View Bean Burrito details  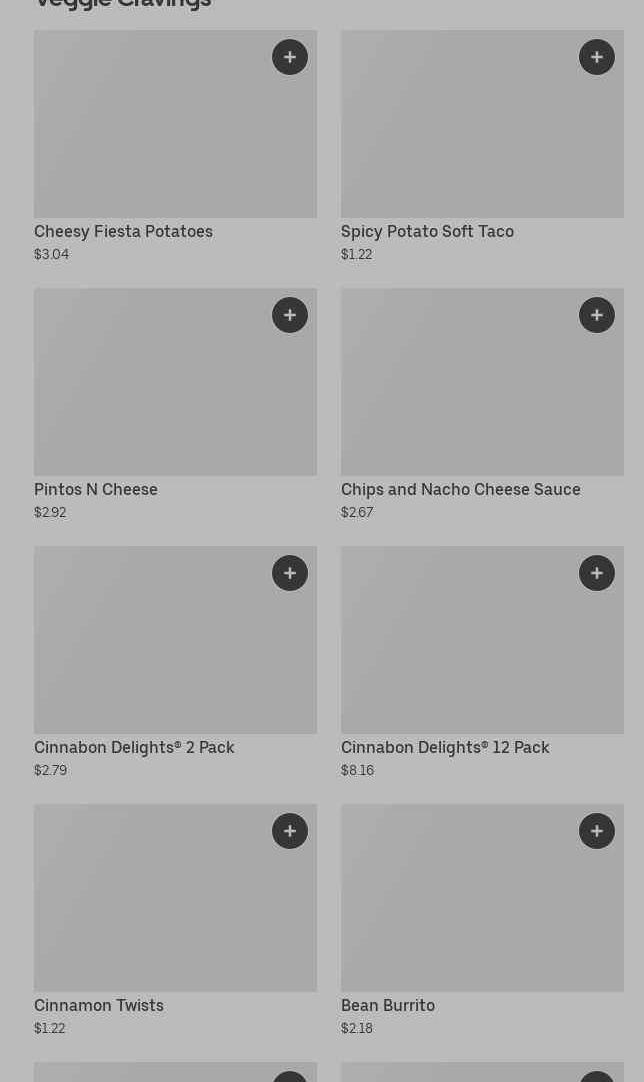[x=482, y=921]
